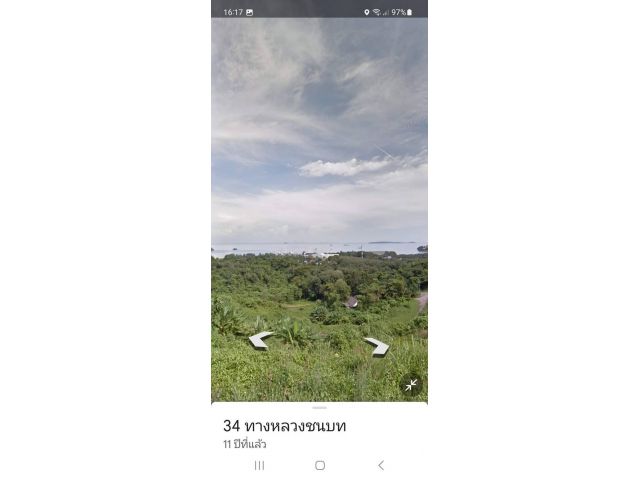Open the recent apps view

point(259,465)
